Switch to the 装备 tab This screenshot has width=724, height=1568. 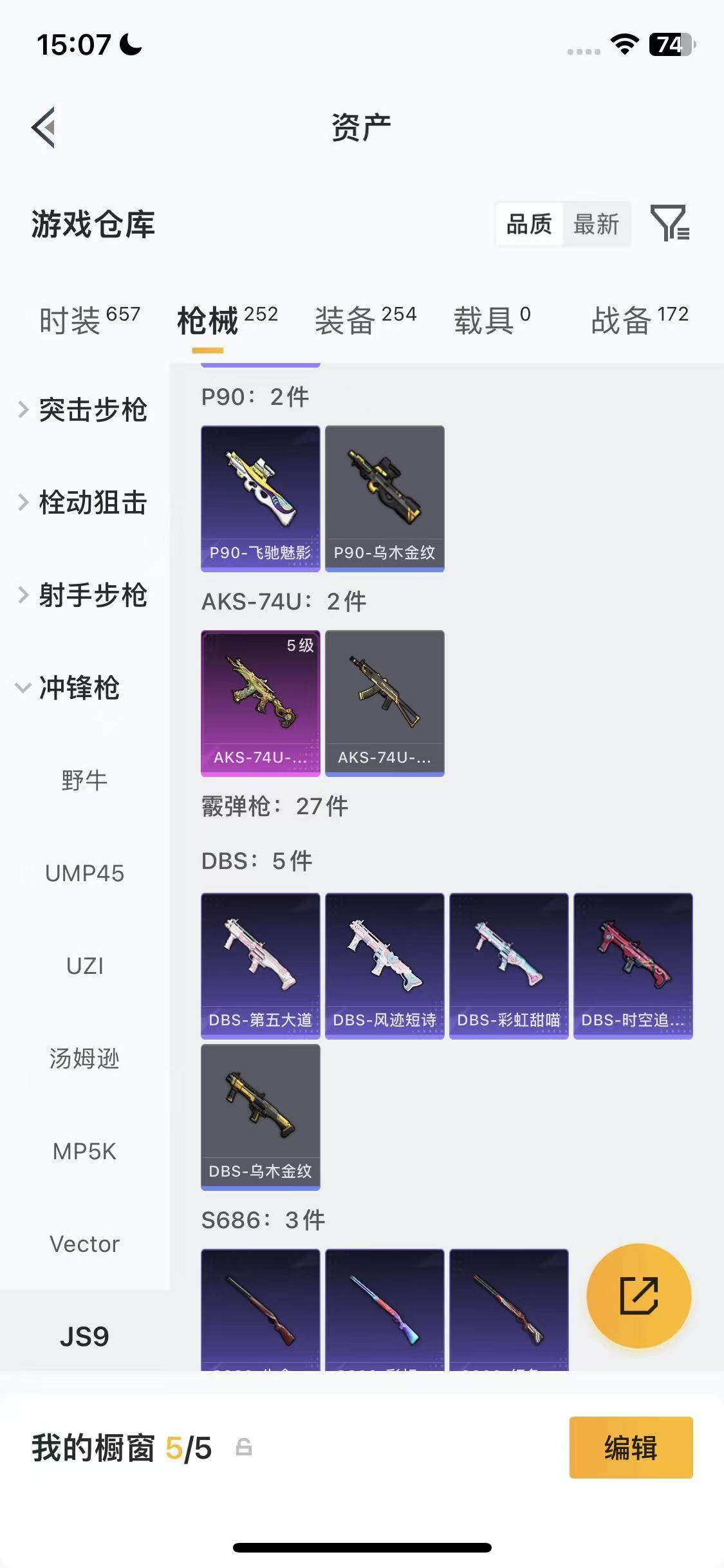tap(365, 320)
